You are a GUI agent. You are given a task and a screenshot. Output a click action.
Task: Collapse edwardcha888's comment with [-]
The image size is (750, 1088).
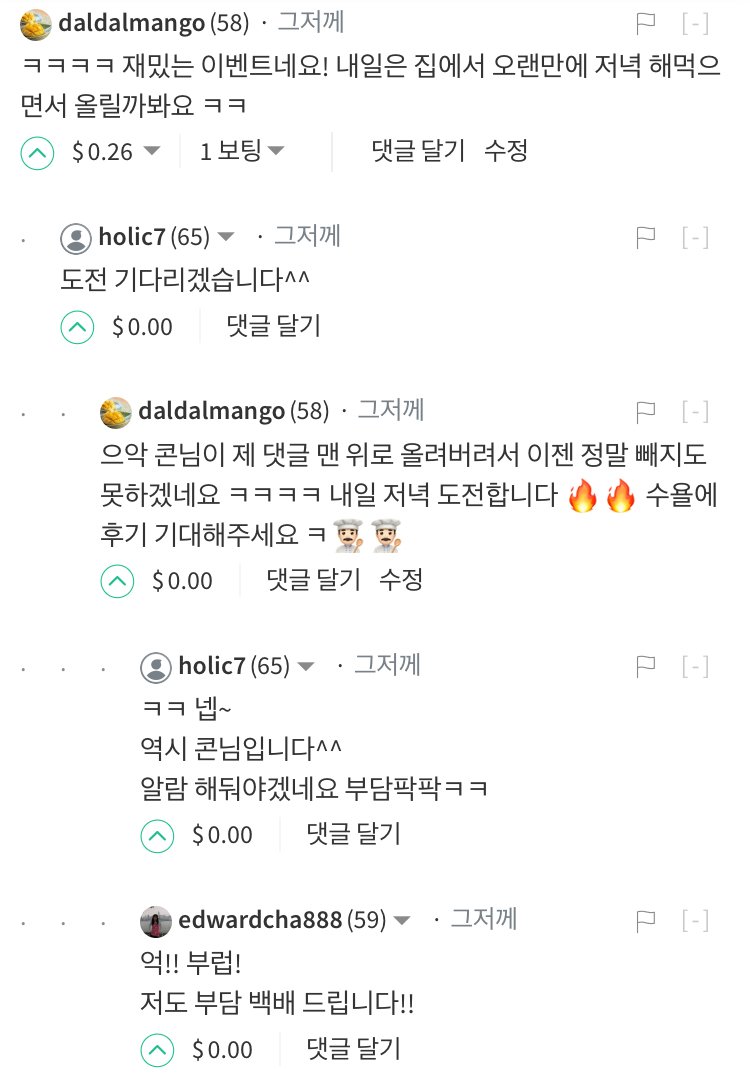[x=695, y=921]
